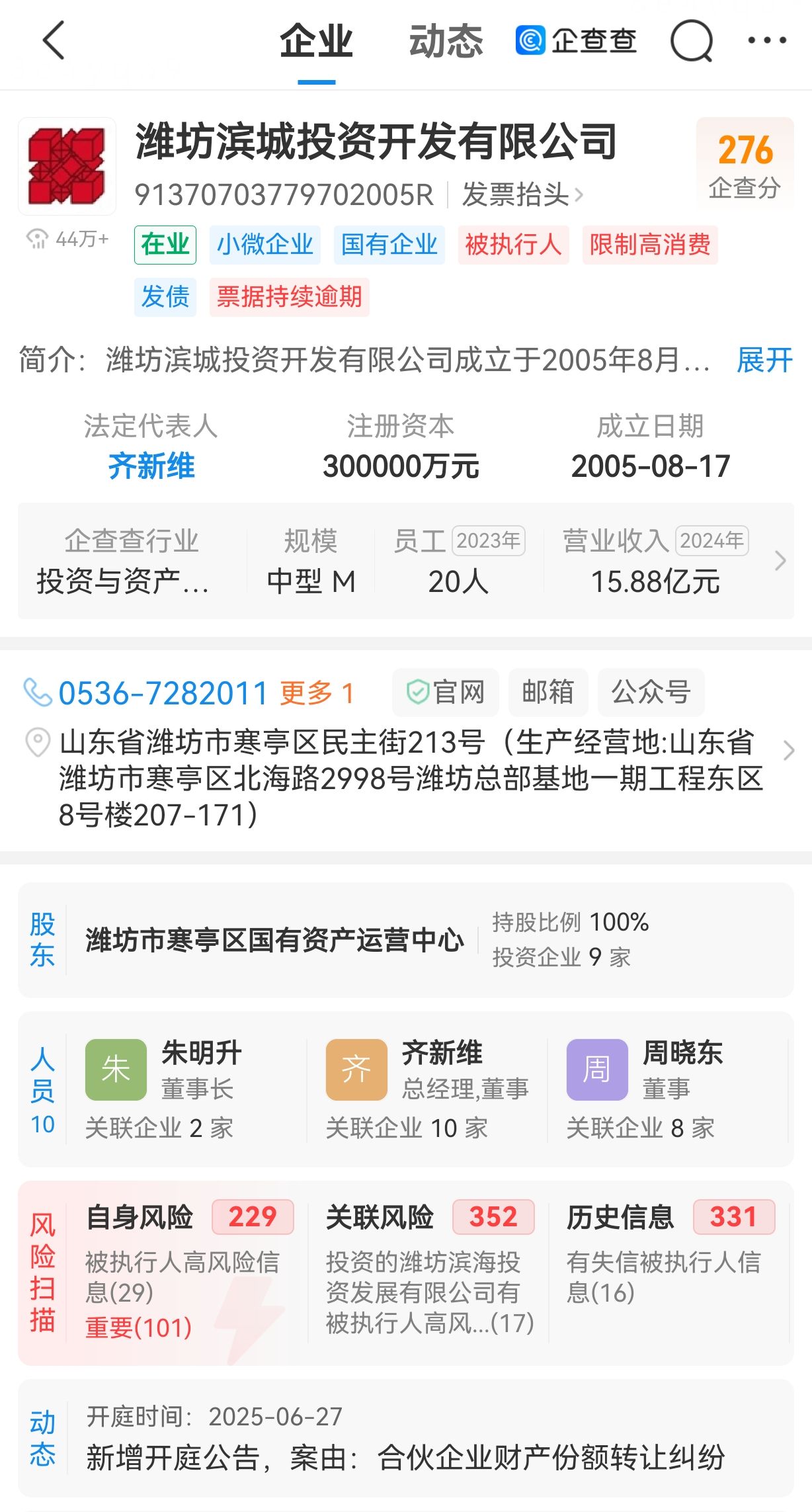812x1512 pixels.
Task: Open the 发票抬头 link
Action: pos(521,195)
